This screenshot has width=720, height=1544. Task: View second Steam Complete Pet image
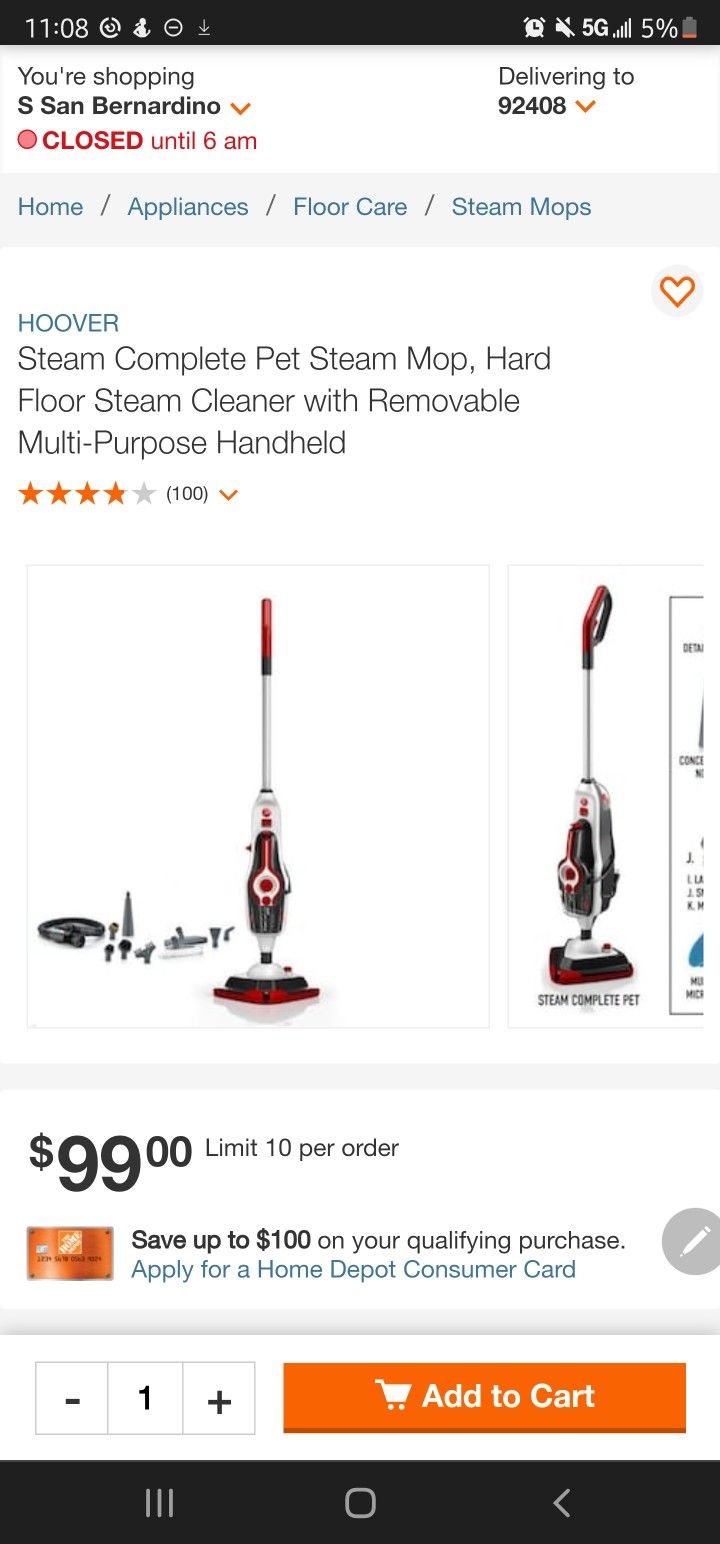(606, 796)
